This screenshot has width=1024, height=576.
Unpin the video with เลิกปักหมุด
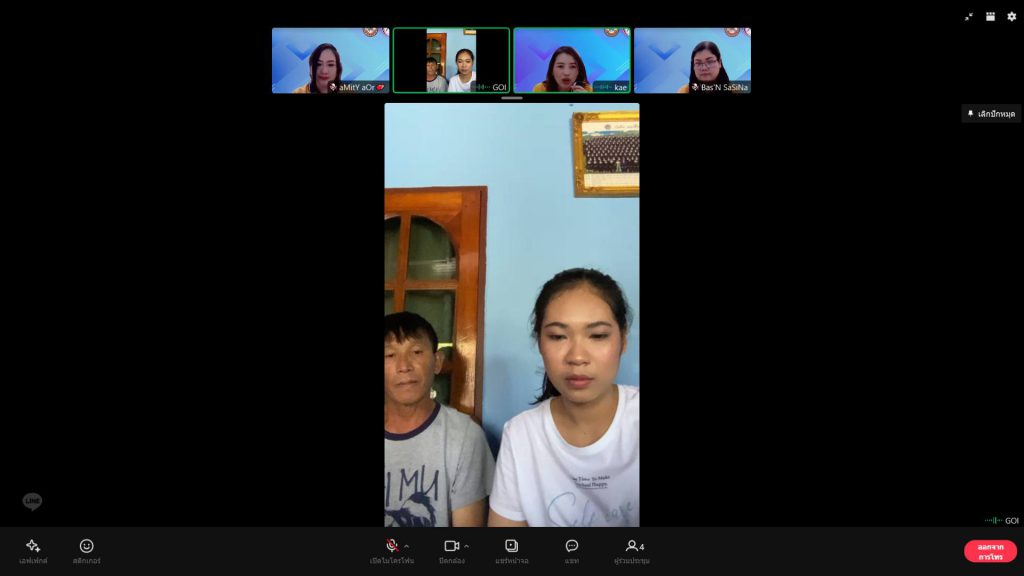point(991,114)
